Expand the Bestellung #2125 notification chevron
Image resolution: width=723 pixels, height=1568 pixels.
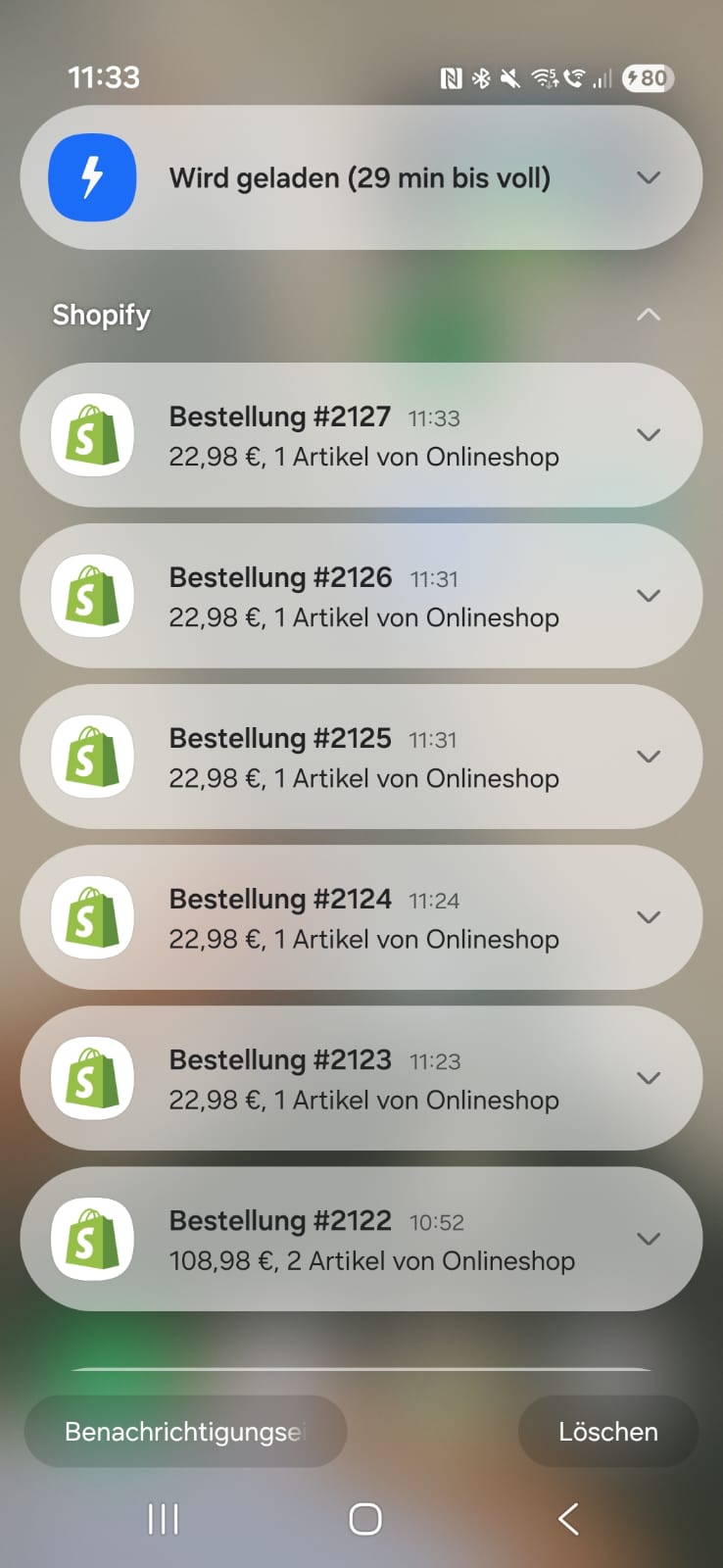point(649,757)
